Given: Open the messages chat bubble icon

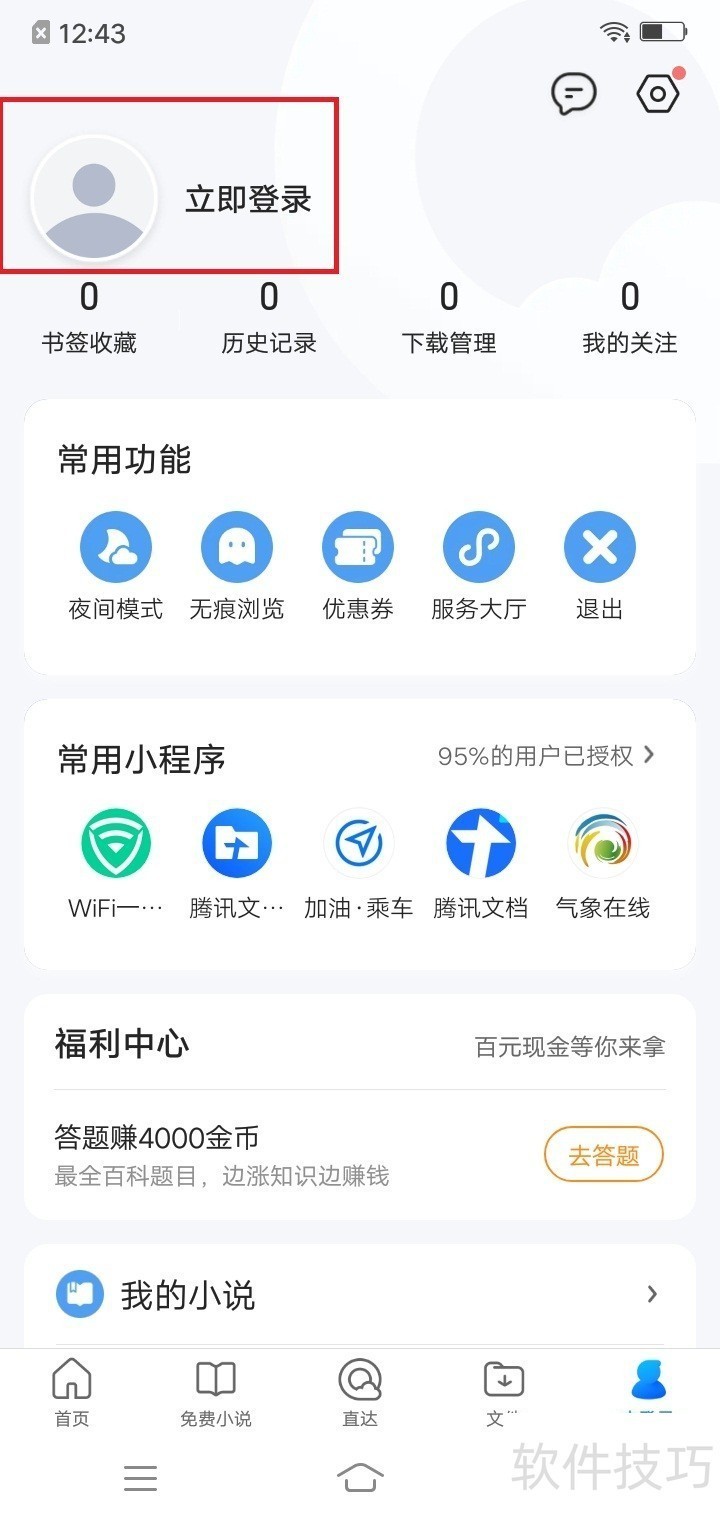Looking at the screenshot, I should [x=574, y=94].
